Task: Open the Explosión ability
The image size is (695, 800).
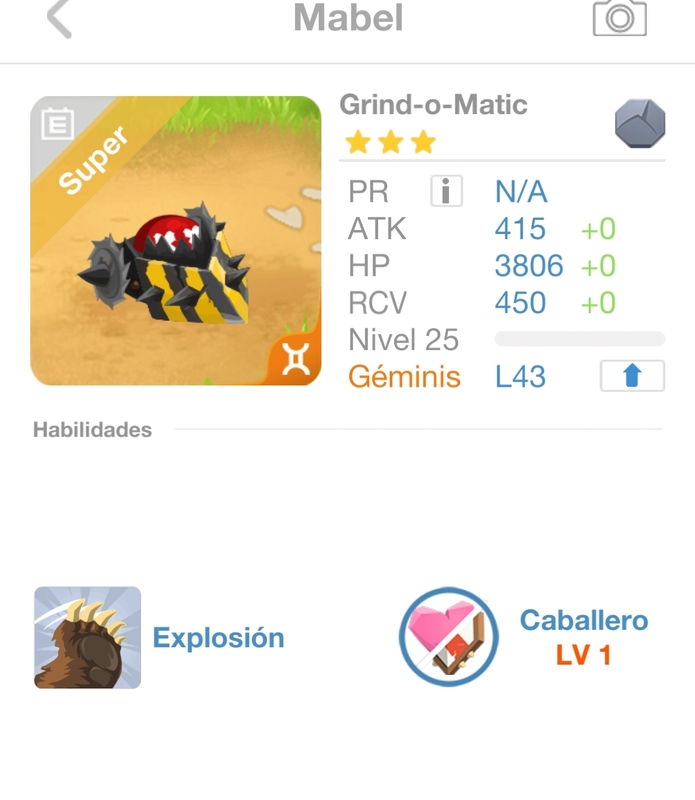Action: coord(88,637)
